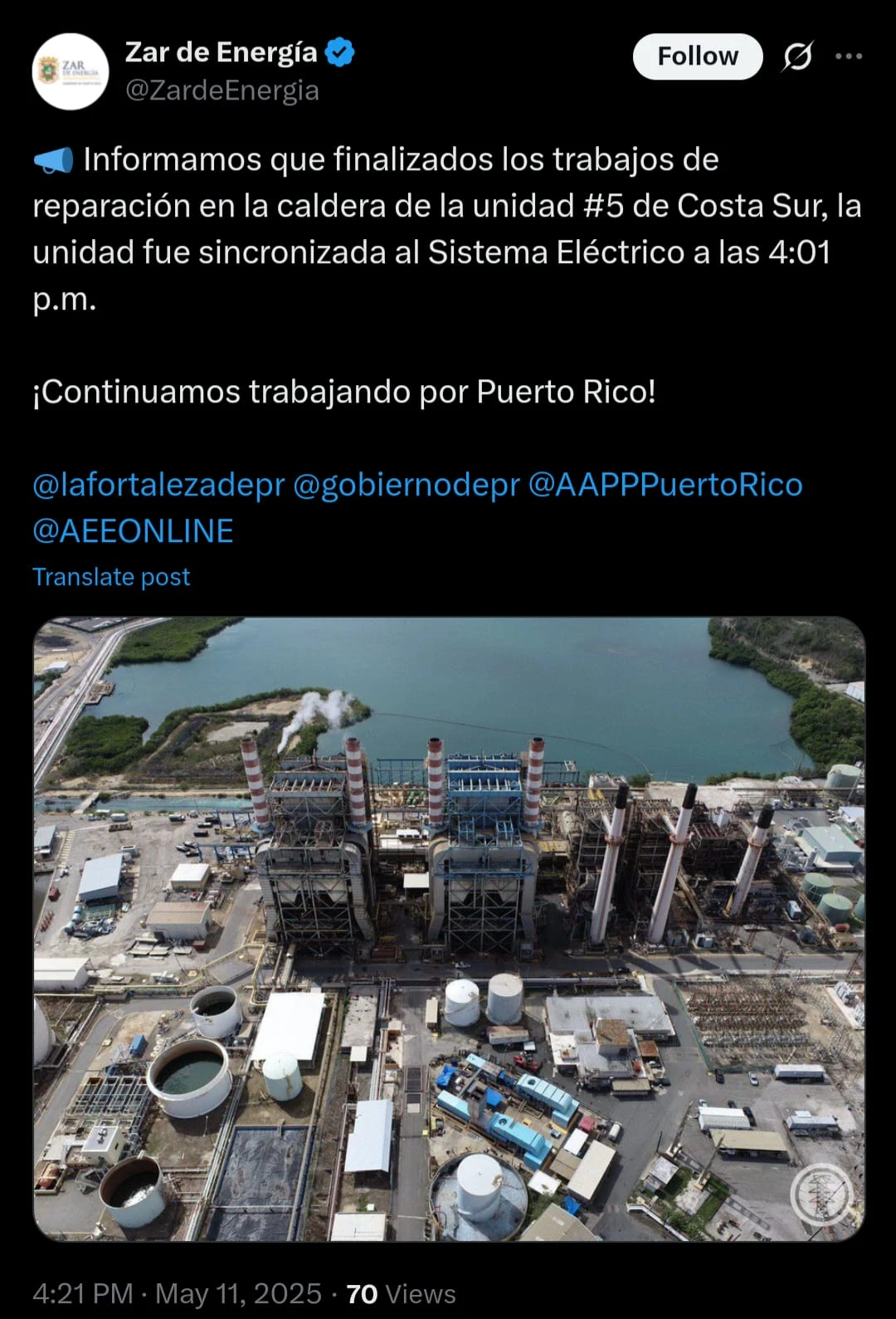The height and width of the screenshot is (1319, 896).
Task: Open the Grok explain icon
Action: [x=797, y=56]
